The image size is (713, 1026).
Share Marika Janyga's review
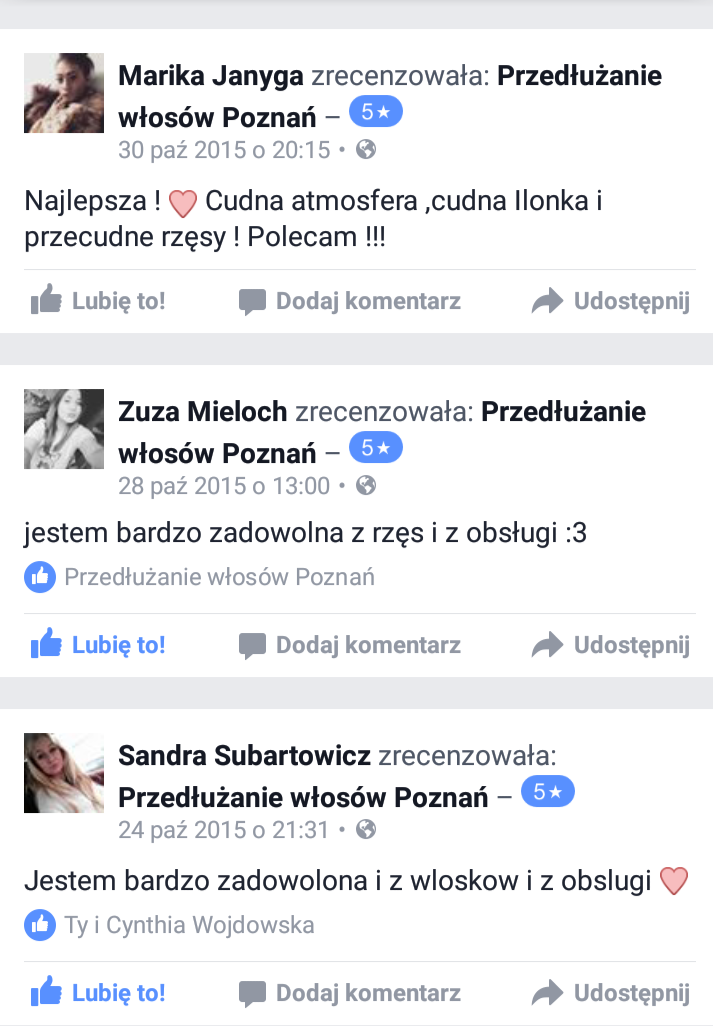pyautogui.click(x=610, y=301)
